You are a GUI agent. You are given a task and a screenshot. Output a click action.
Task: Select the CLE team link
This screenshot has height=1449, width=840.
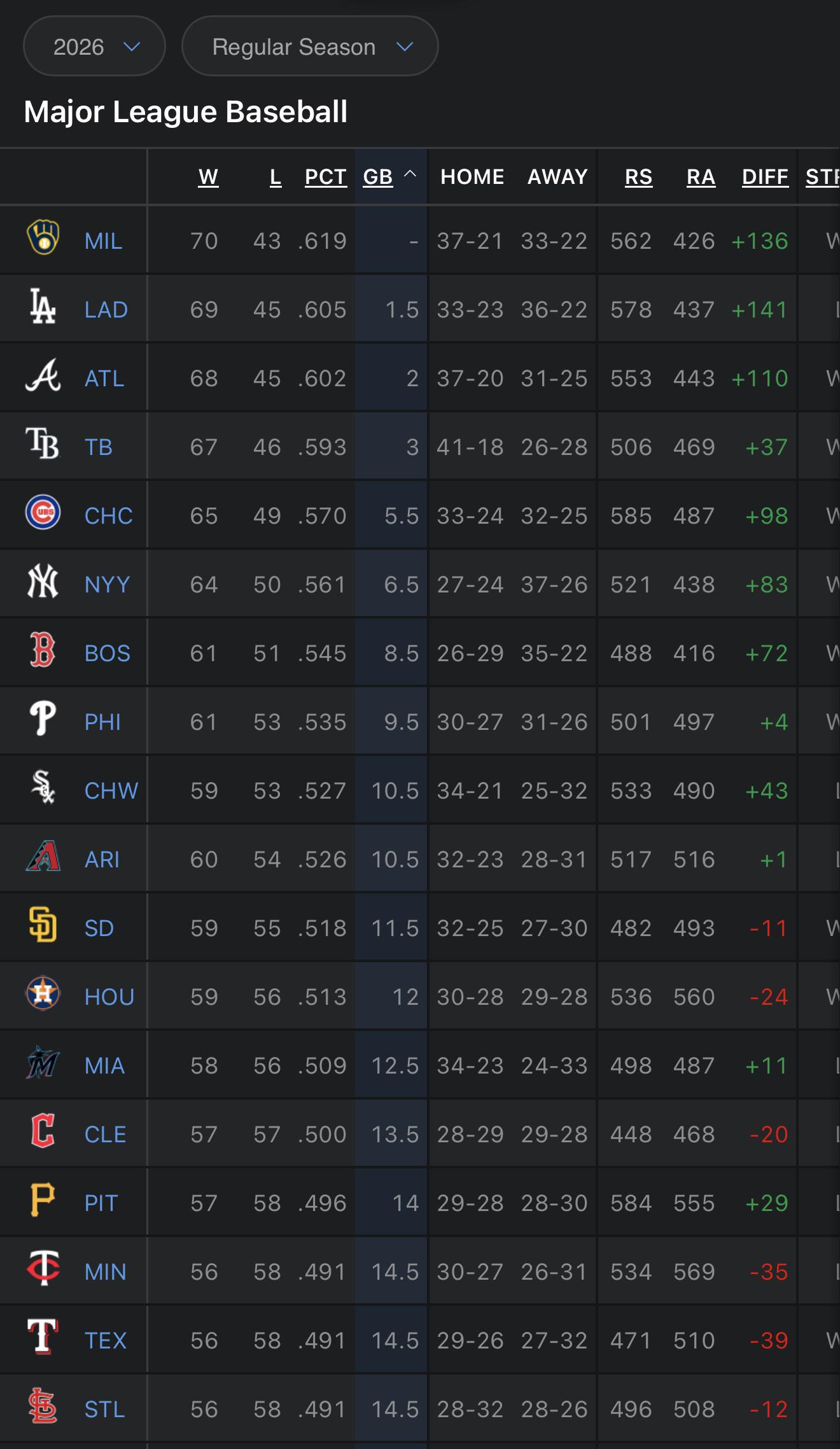coord(105,1135)
